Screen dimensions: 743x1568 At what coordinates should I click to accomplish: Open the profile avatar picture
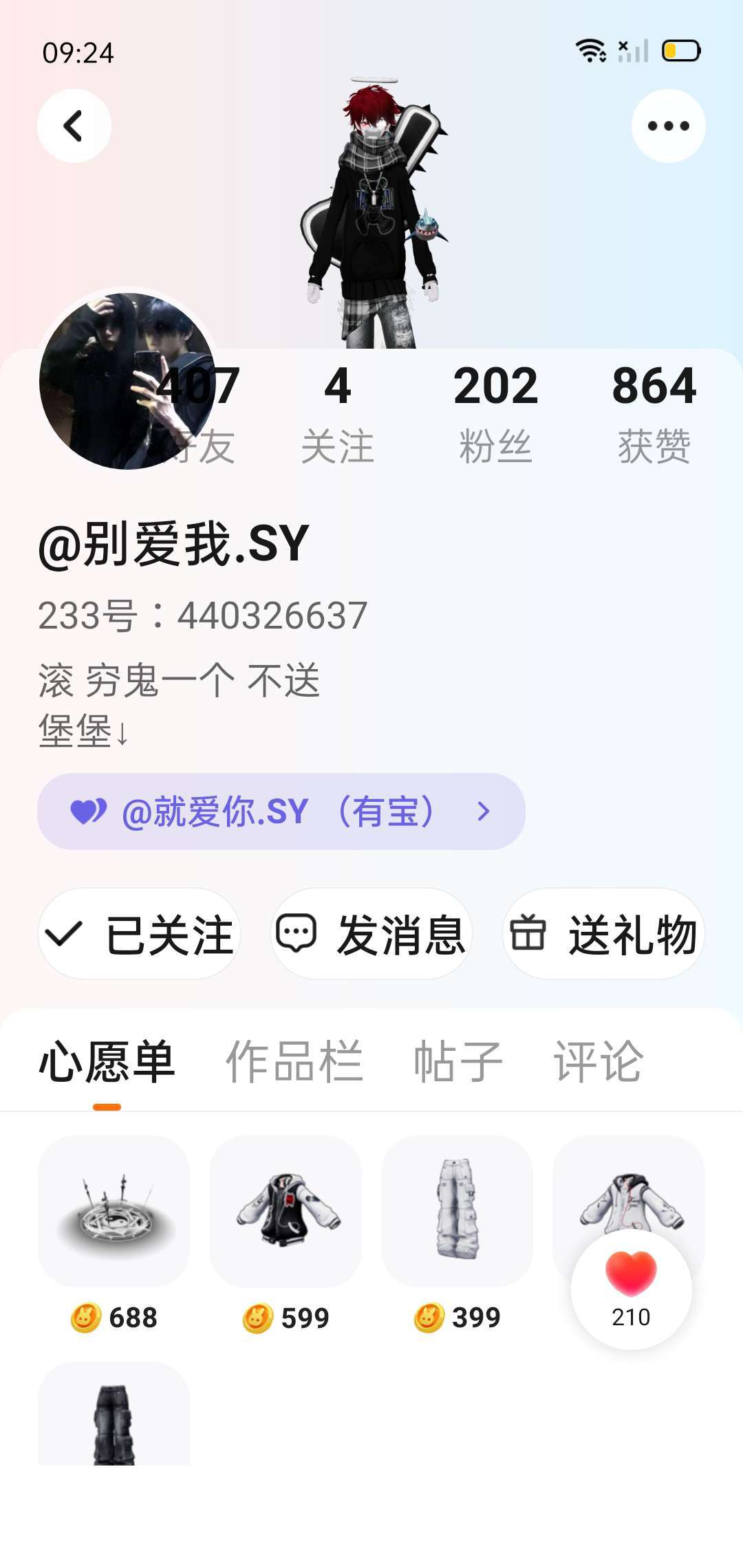(127, 382)
